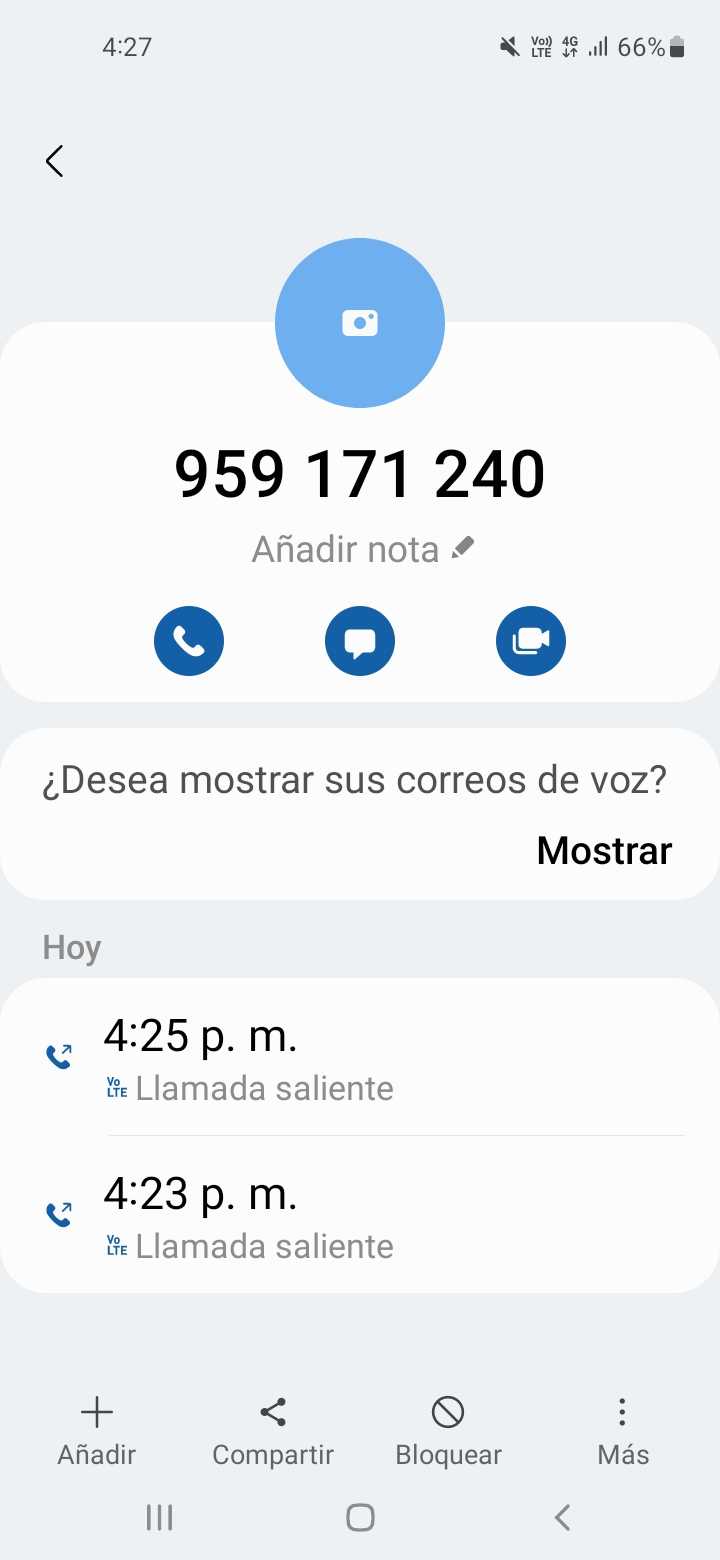This screenshot has height=1560, width=720.
Task: Call 959 171 240 with the phone icon
Action: click(x=189, y=641)
